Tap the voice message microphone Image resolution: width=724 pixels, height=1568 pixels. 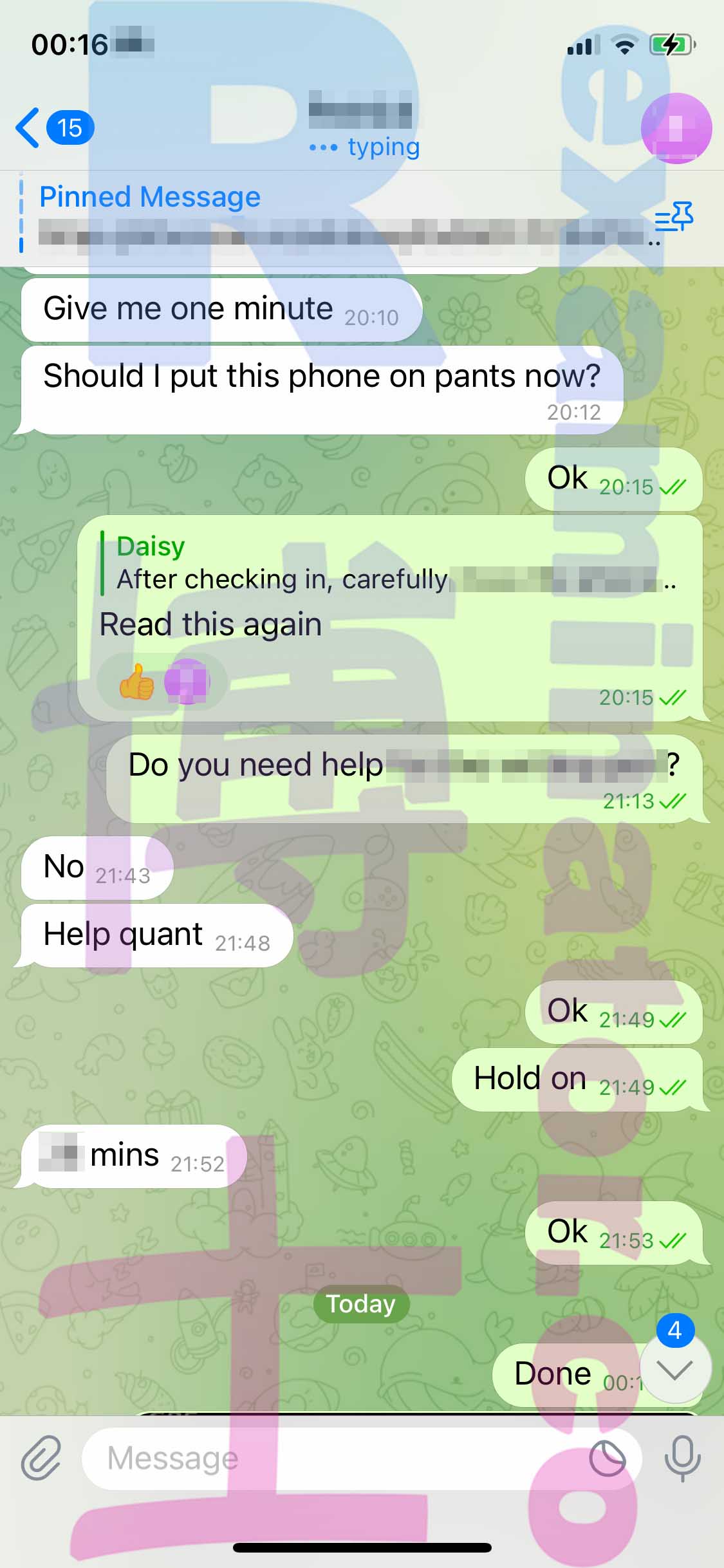click(682, 1458)
